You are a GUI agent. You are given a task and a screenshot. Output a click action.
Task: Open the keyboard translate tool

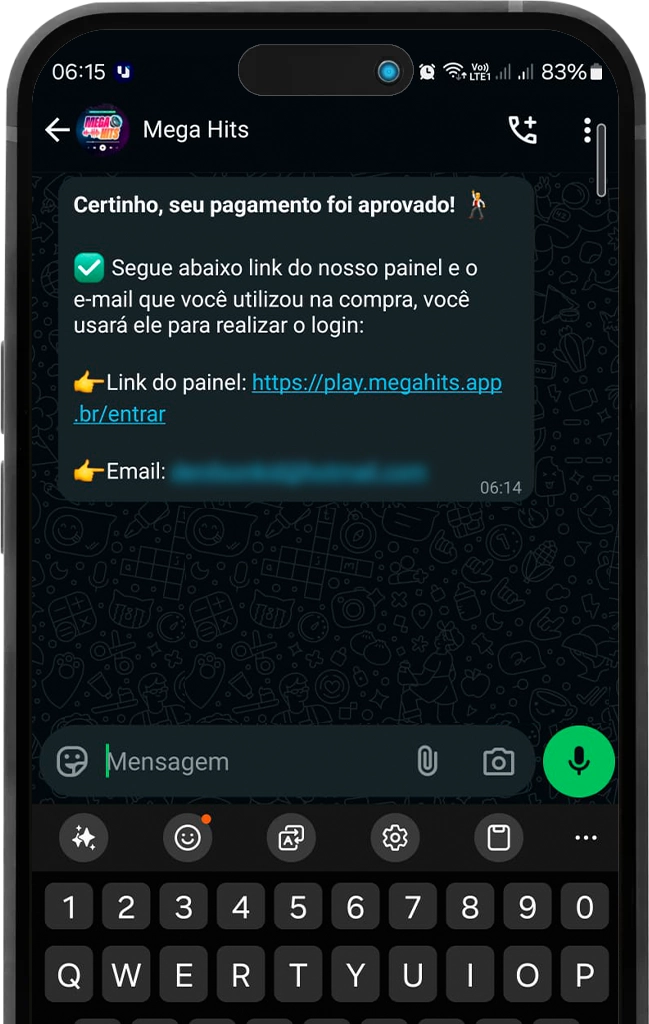291,838
